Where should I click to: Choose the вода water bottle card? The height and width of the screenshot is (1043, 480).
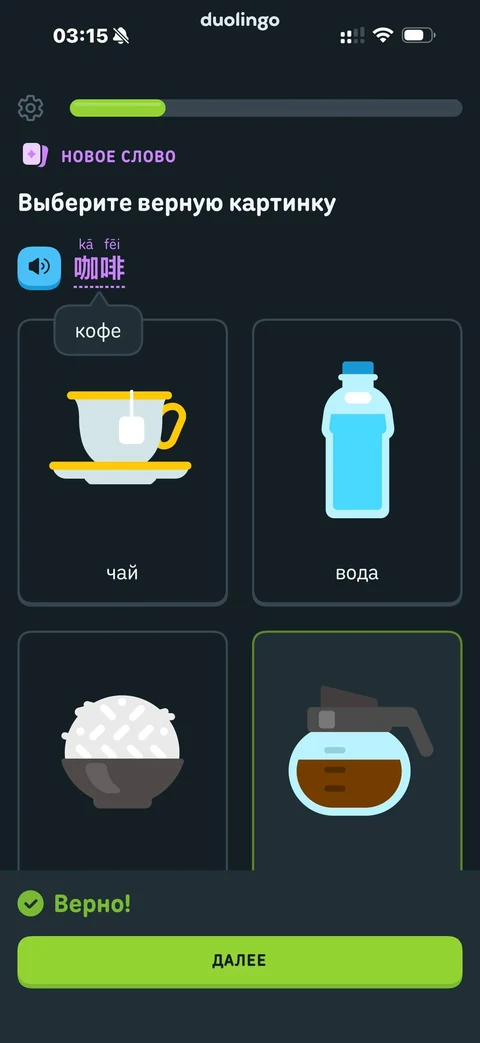(357, 462)
